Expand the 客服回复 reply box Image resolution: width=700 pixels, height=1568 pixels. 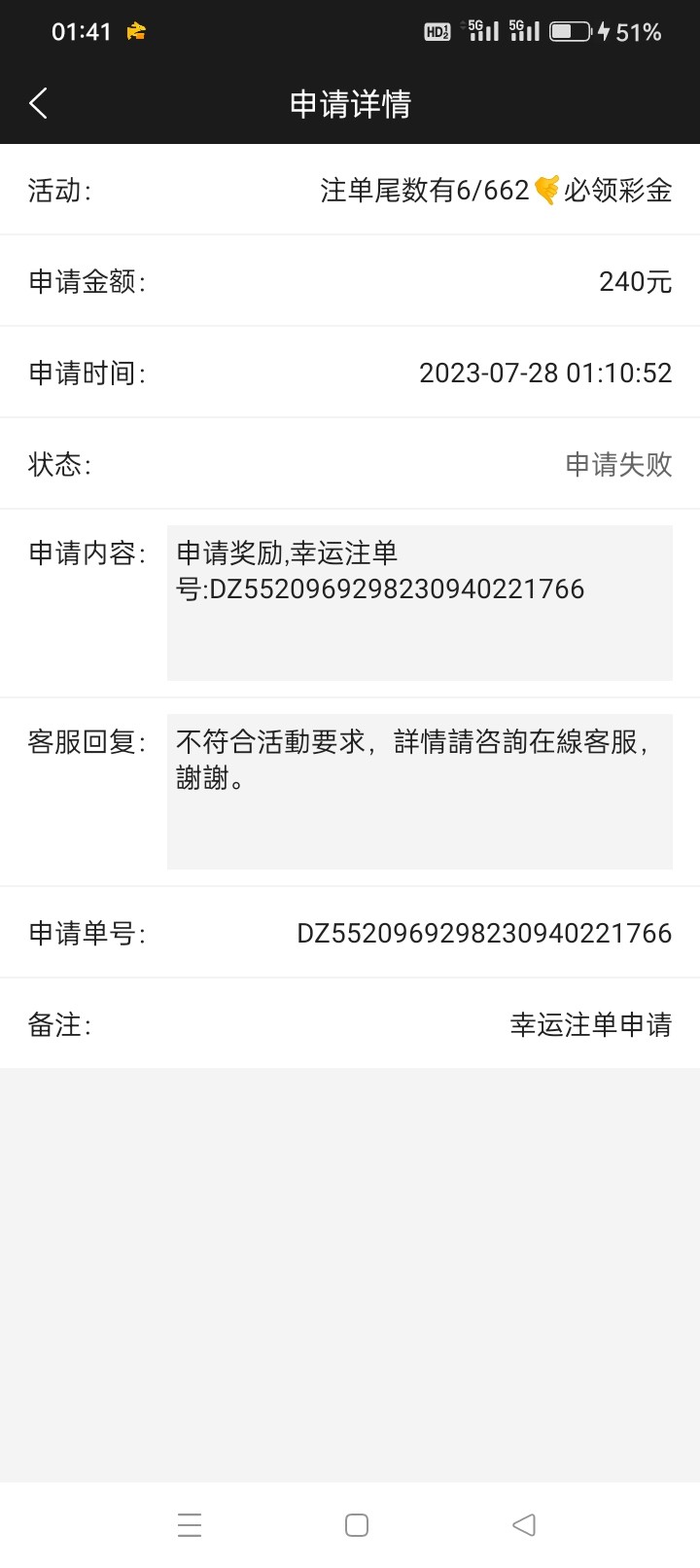(x=419, y=791)
